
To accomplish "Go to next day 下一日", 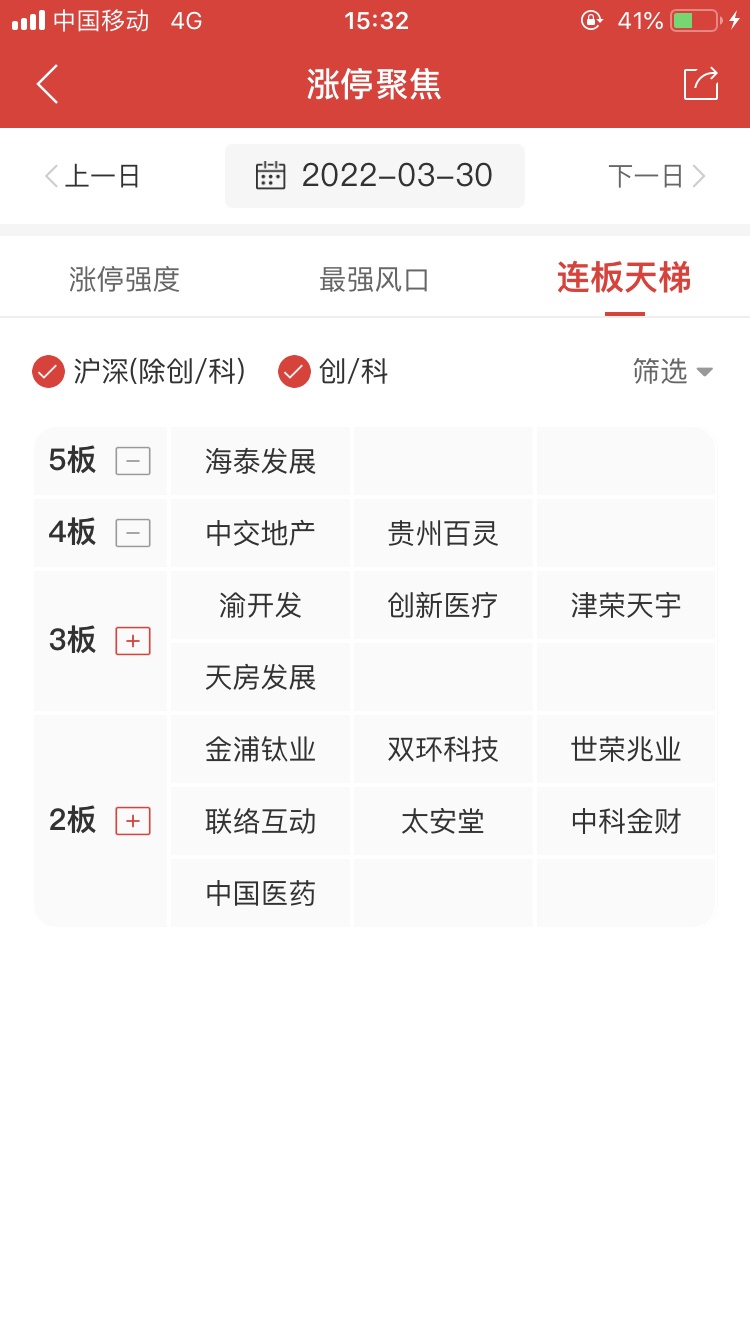I will click(657, 176).
